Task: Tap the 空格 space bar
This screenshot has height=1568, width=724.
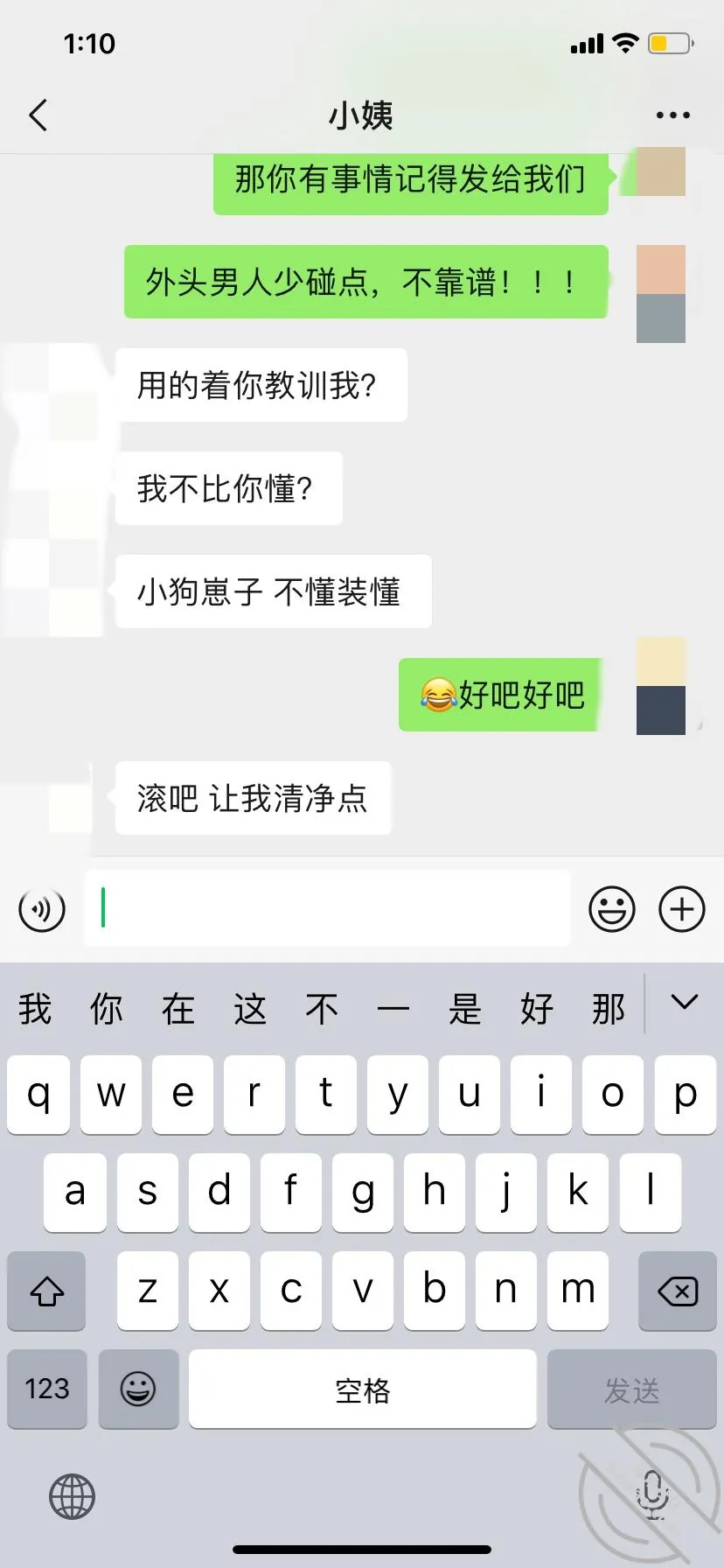Action: (x=363, y=1389)
